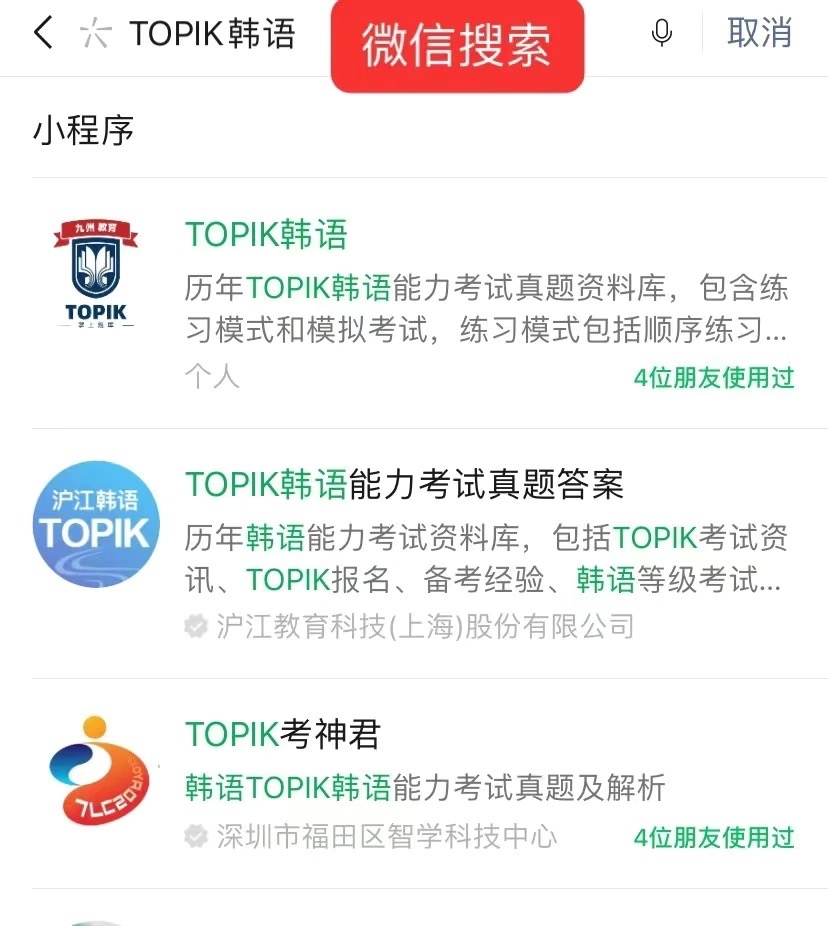Go back using the back arrow
This screenshot has height=926, width=828.
43,32
